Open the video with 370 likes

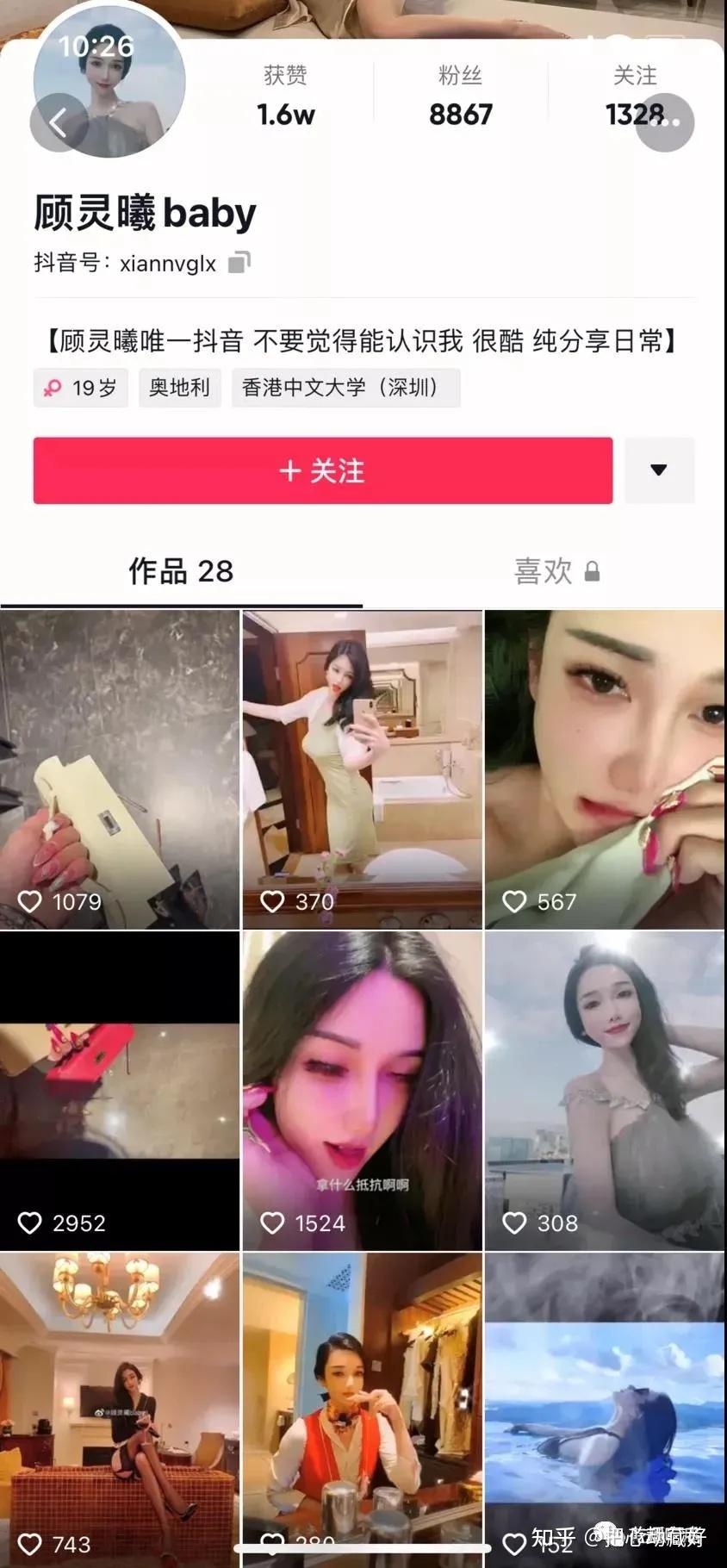coord(363,769)
